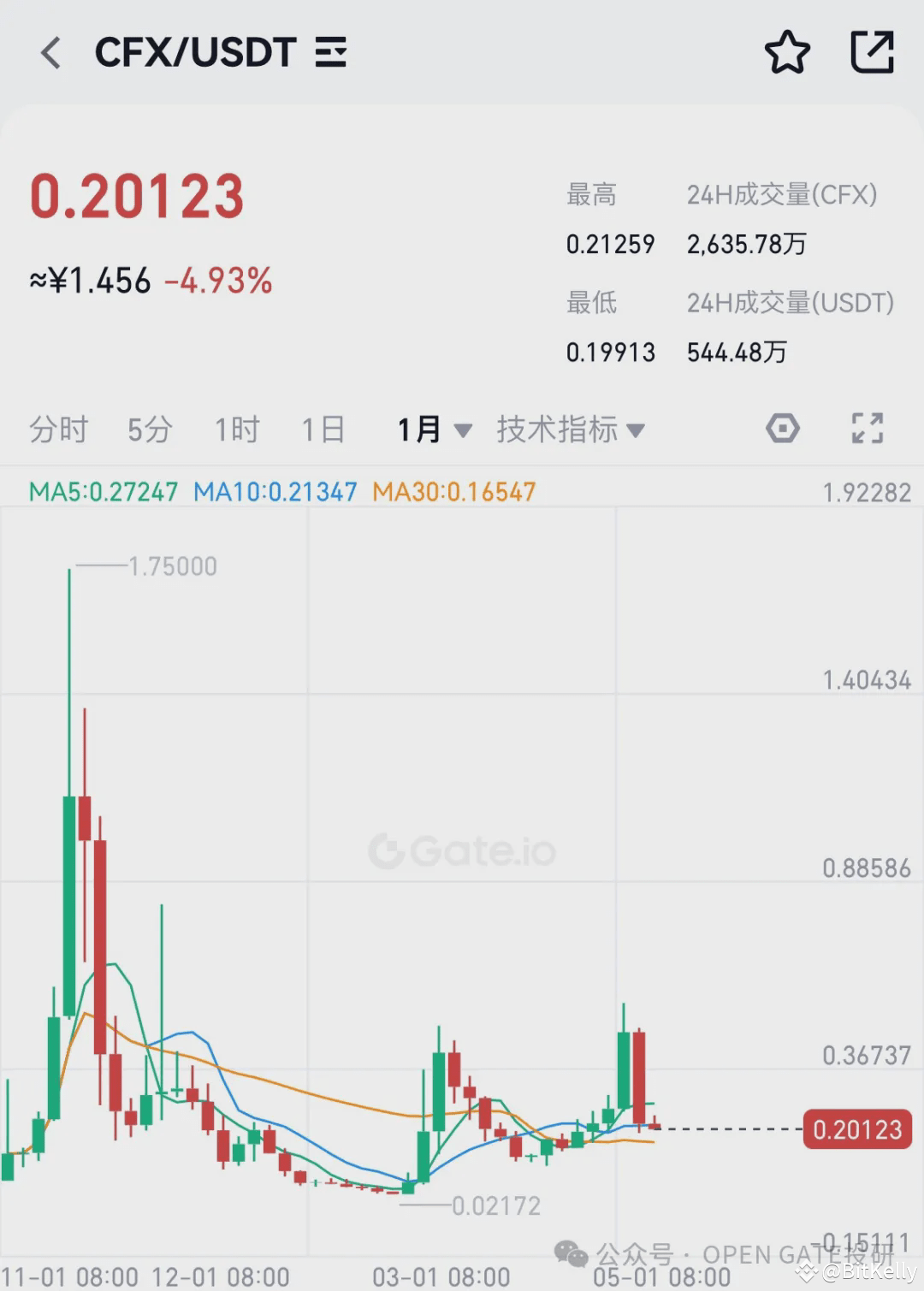Expand chart to fullscreen view
This screenshot has width=924, height=1291.
pyautogui.click(x=867, y=428)
